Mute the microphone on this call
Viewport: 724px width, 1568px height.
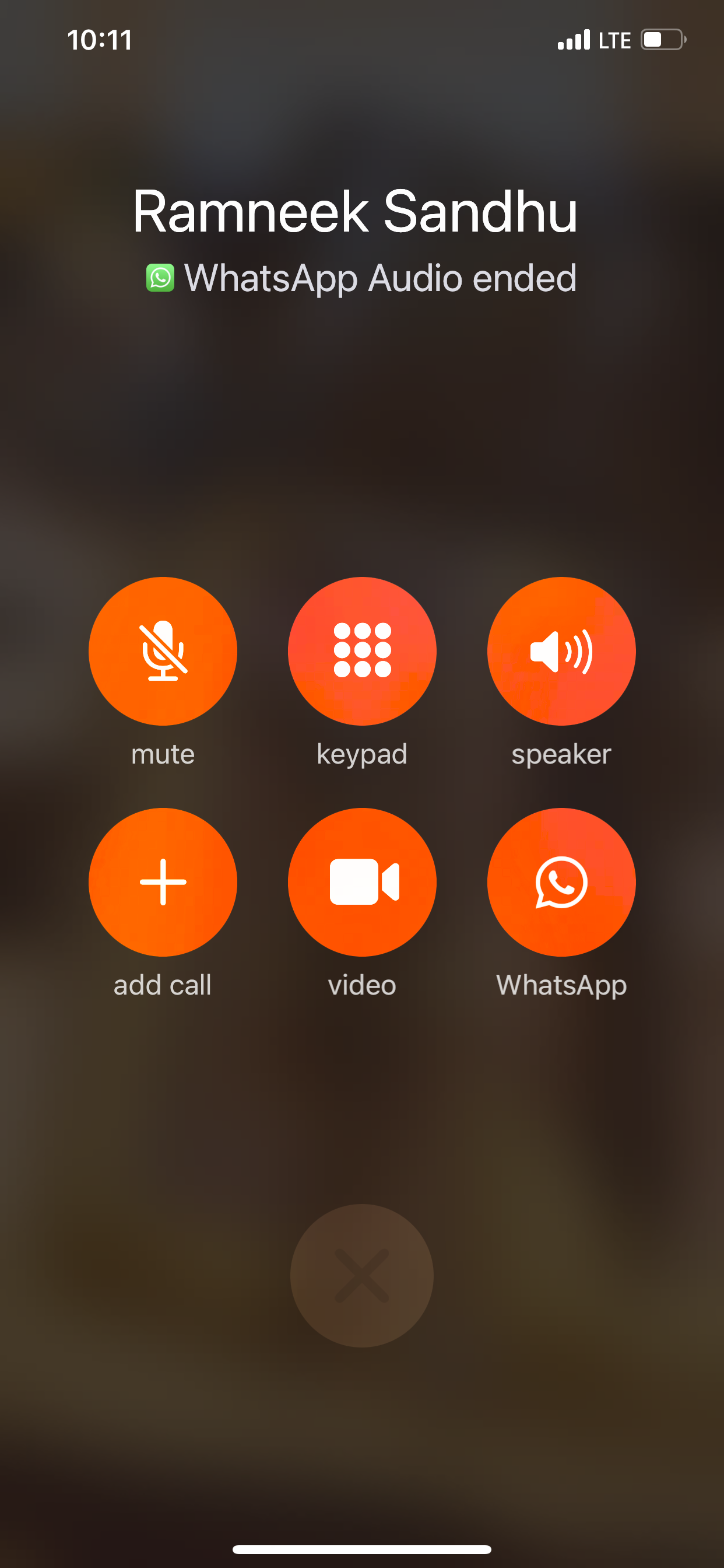pos(163,650)
